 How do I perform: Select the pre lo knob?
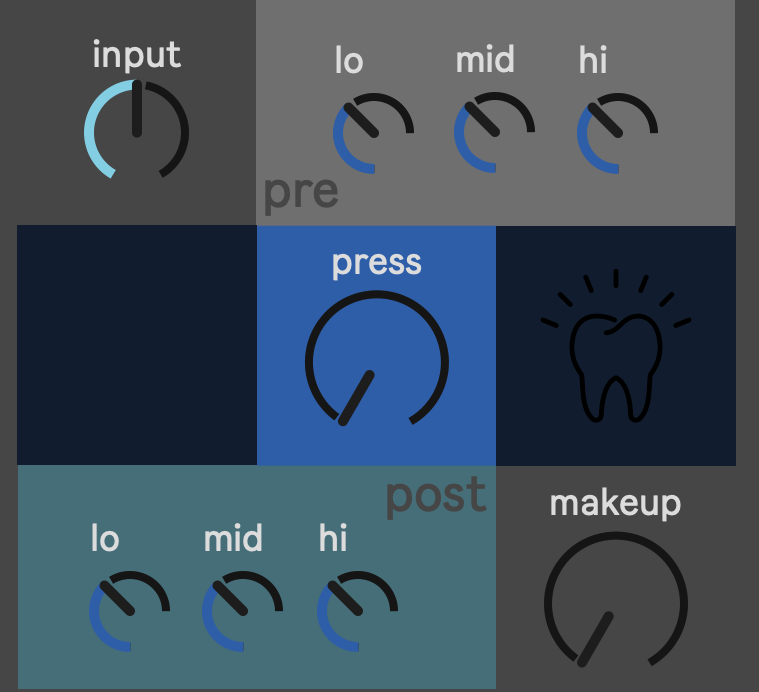pyautogui.click(x=373, y=133)
